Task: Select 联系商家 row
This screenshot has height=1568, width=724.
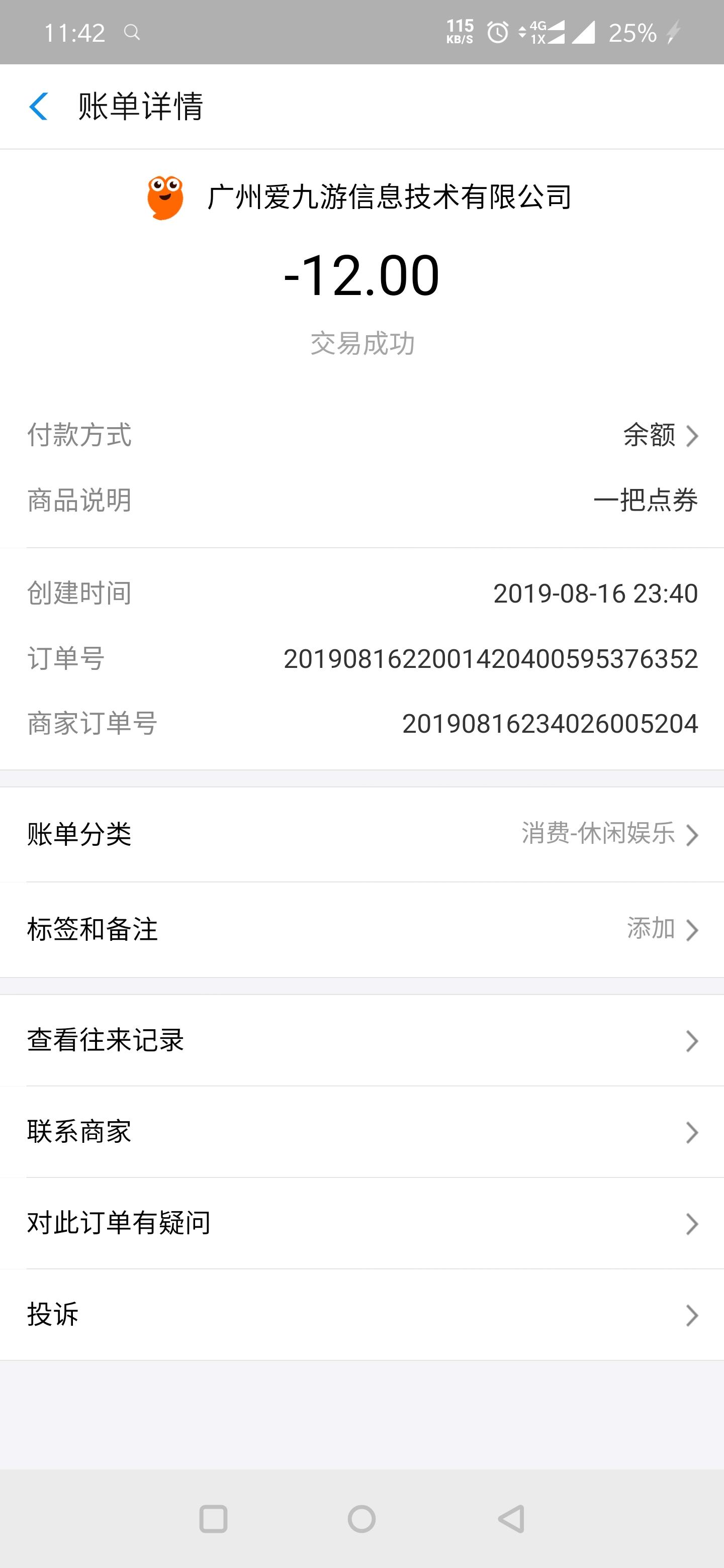Action: (361, 1132)
